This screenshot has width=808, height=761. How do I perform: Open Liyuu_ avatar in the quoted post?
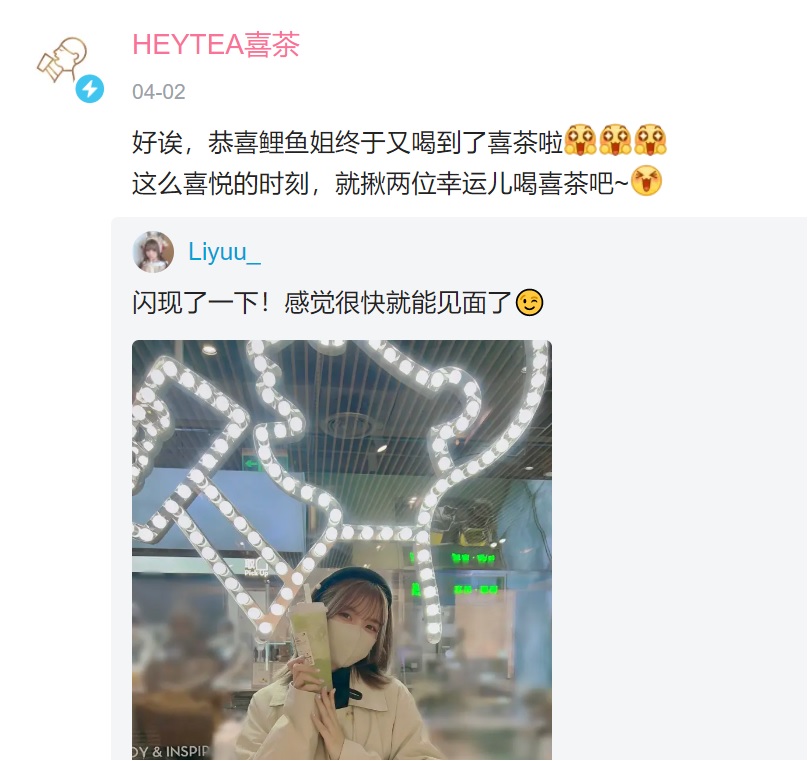(x=153, y=252)
